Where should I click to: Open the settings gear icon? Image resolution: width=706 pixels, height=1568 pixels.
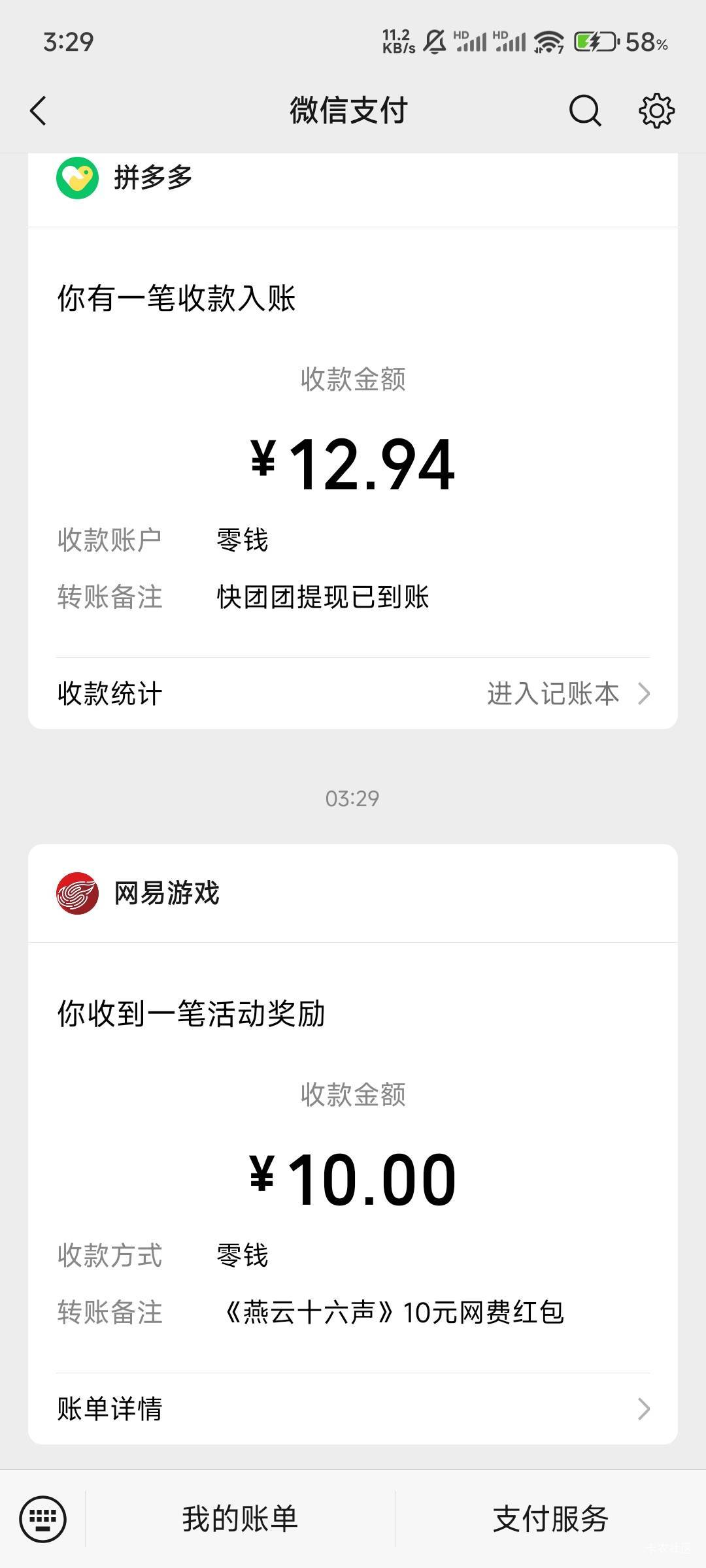pos(656,110)
